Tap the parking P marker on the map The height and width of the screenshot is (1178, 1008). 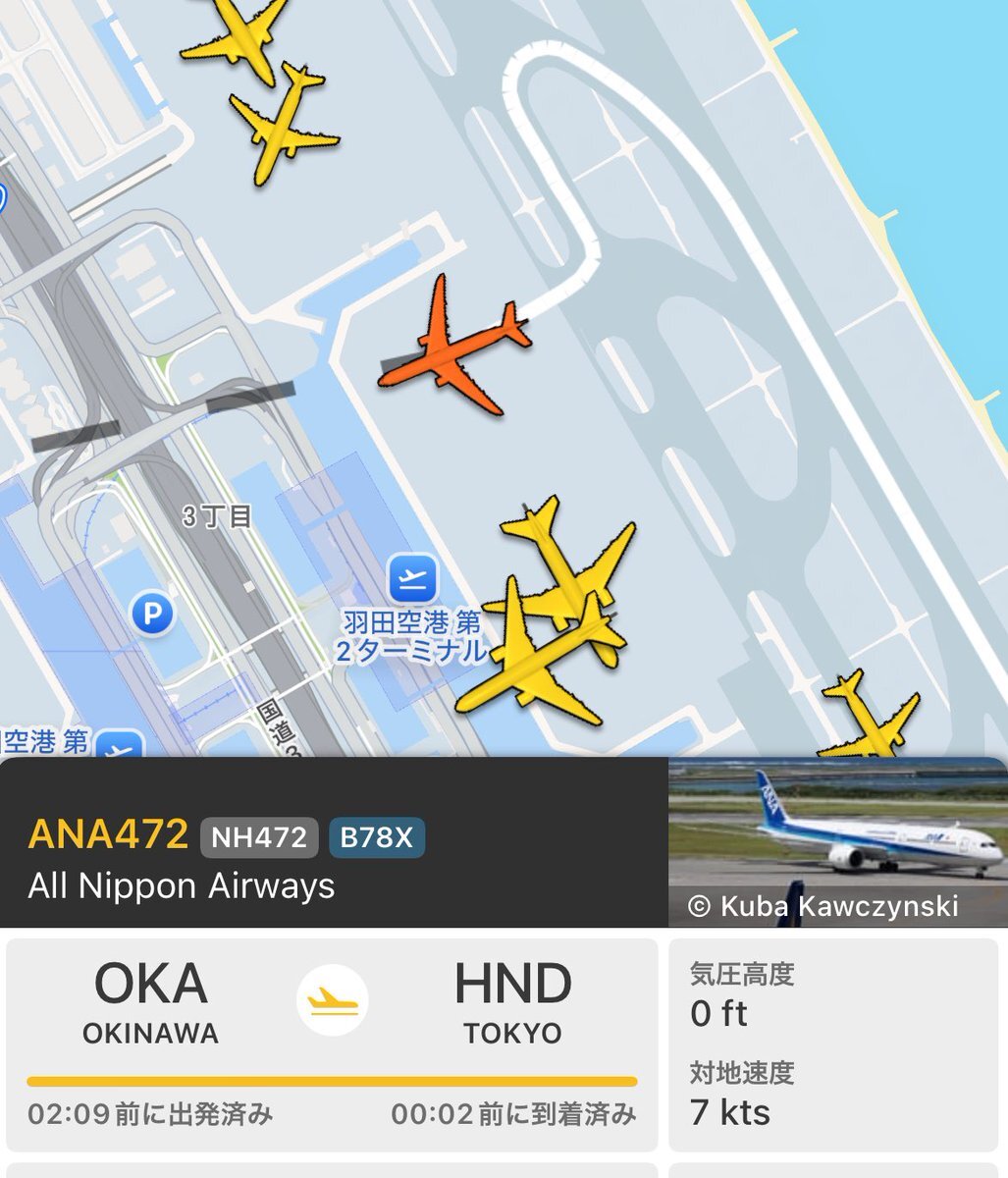tap(152, 615)
